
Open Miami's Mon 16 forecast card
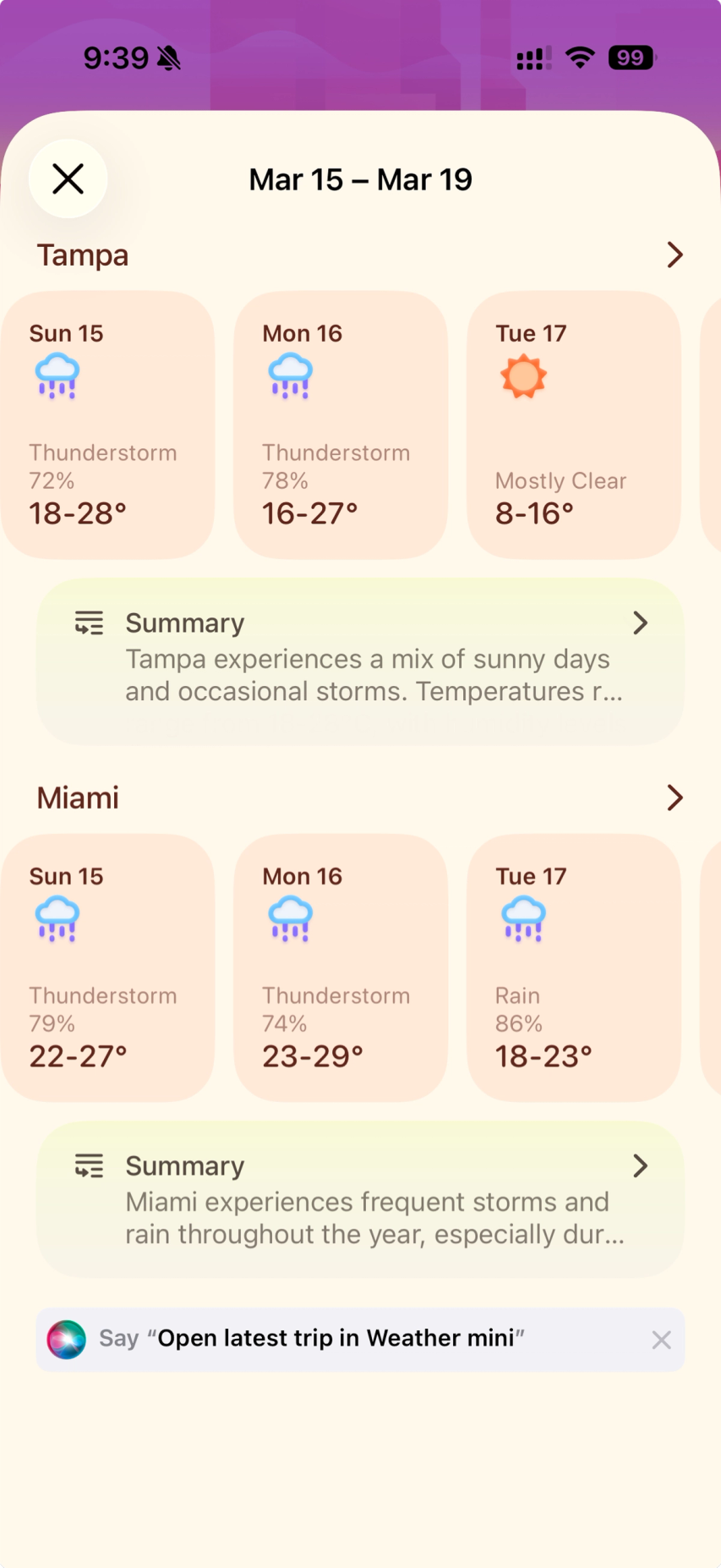tap(340, 968)
